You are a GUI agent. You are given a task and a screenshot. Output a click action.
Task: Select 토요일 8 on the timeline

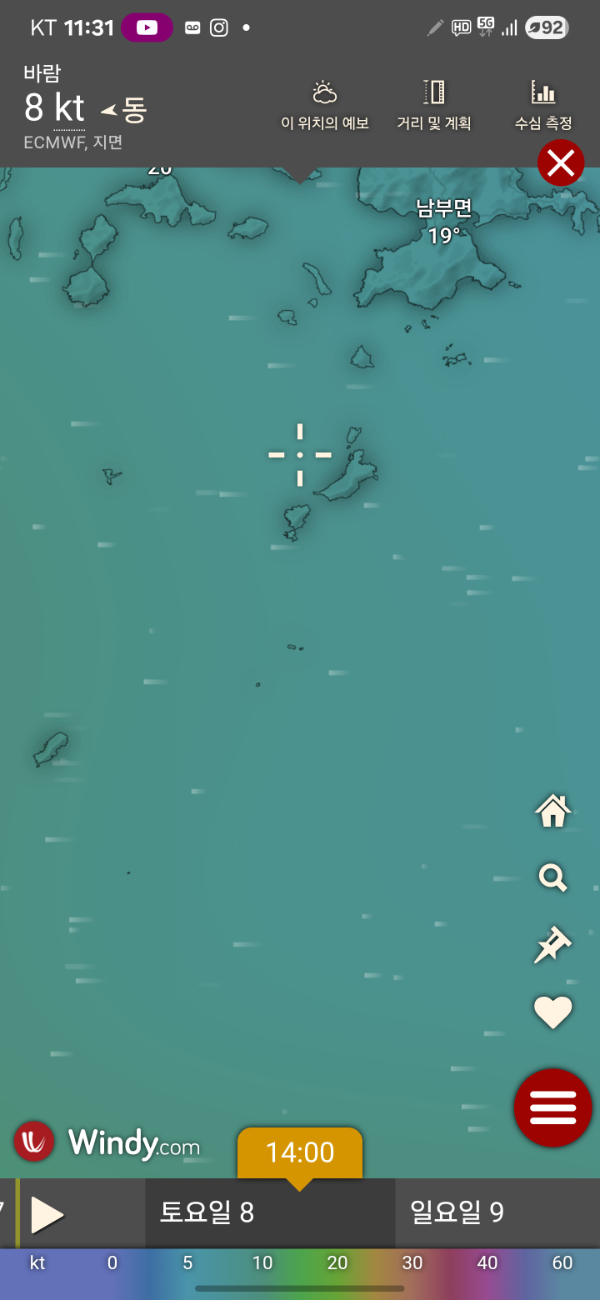click(207, 1213)
